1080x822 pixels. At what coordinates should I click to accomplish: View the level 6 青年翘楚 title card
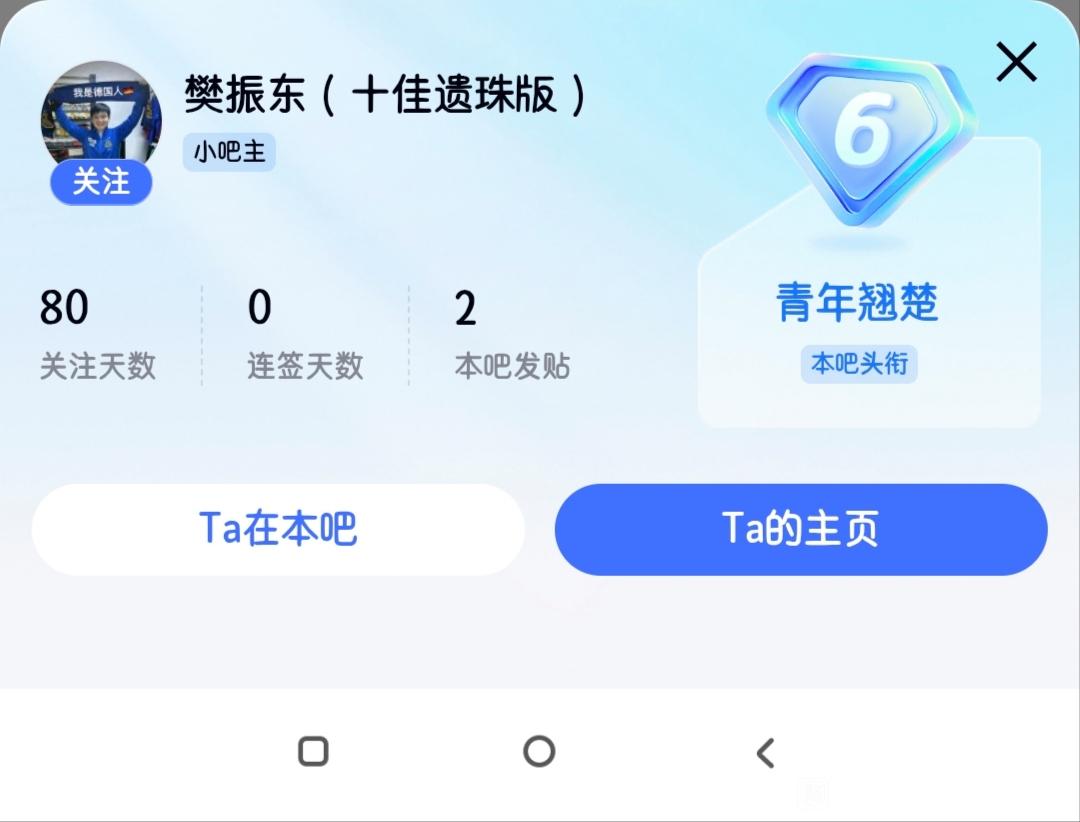tap(869, 282)
